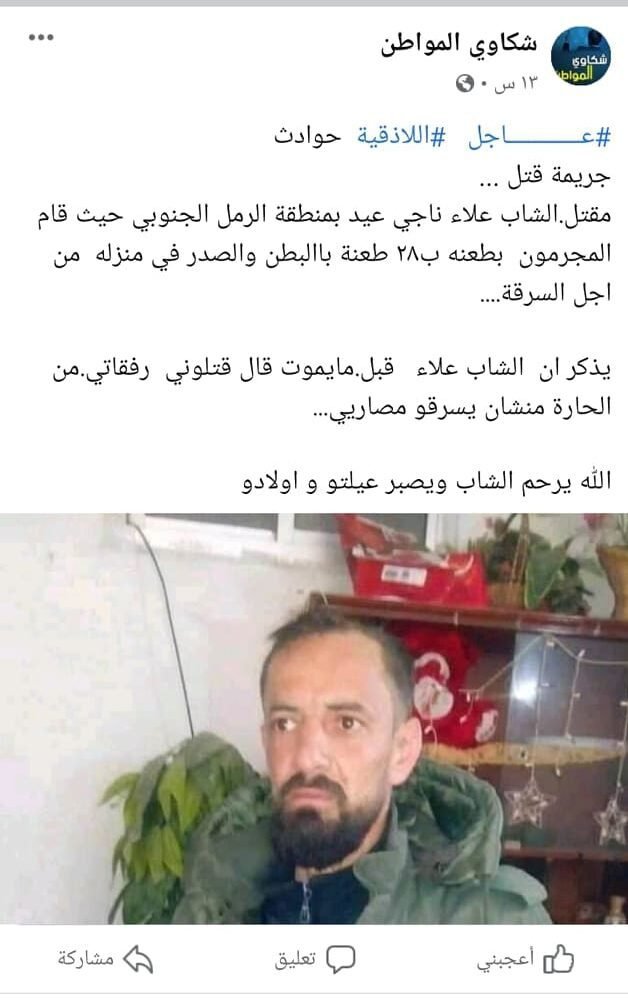628x1000 pixels.
Task: Comment on the post via تعليق
Action: [314, 960]
